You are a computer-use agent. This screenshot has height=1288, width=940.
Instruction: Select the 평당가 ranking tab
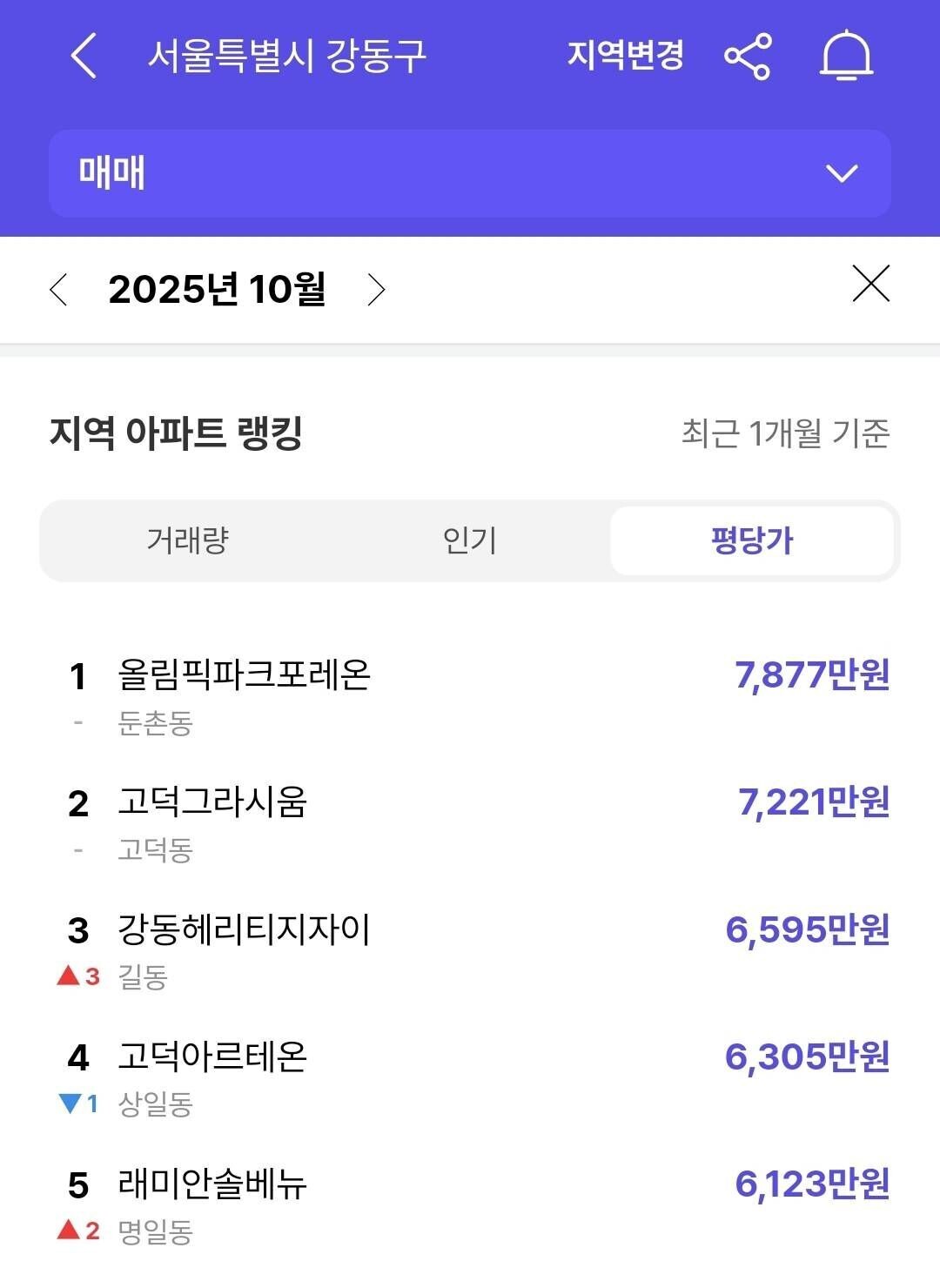tap(754, 540)
